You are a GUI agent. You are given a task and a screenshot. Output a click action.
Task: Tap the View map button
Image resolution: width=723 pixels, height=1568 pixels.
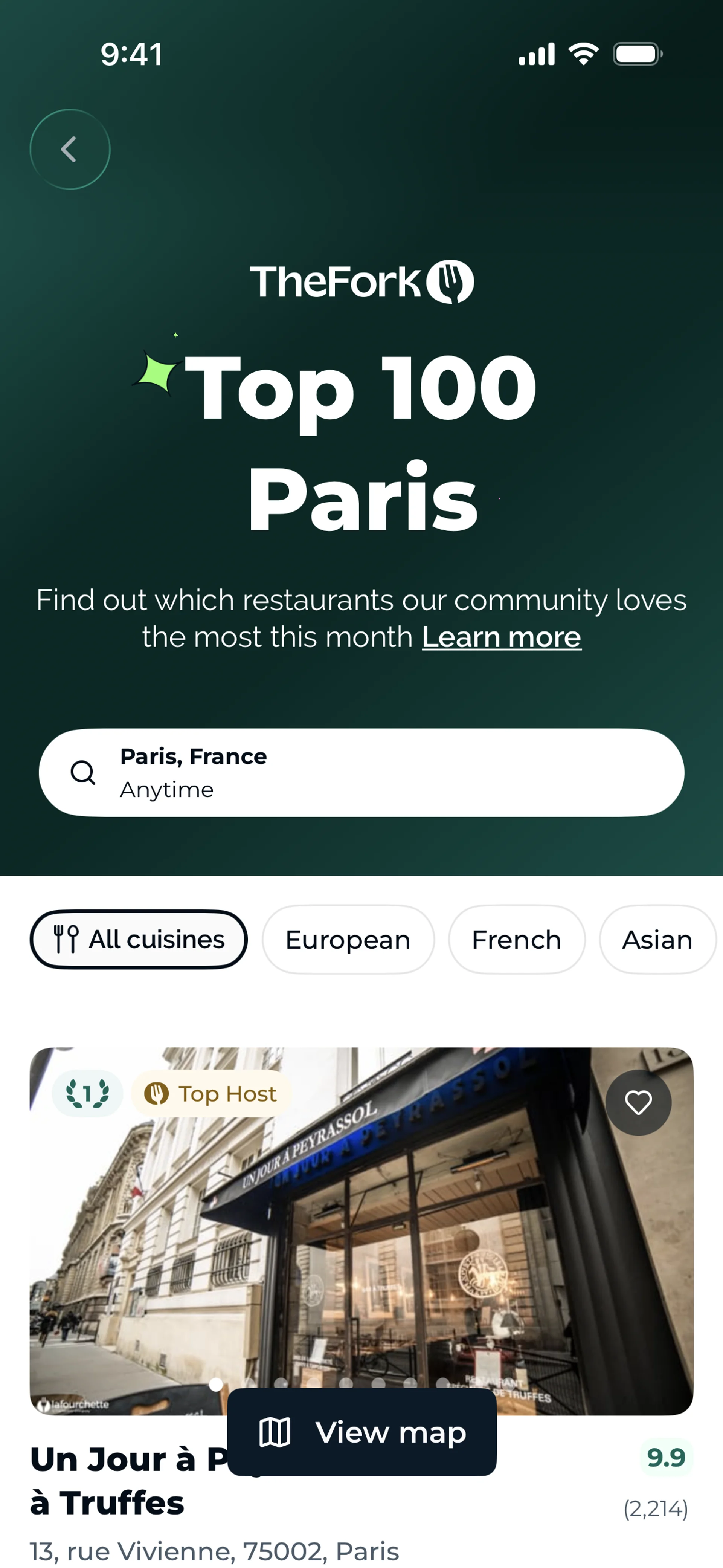pyautogui.click(x=361, y=1432)
